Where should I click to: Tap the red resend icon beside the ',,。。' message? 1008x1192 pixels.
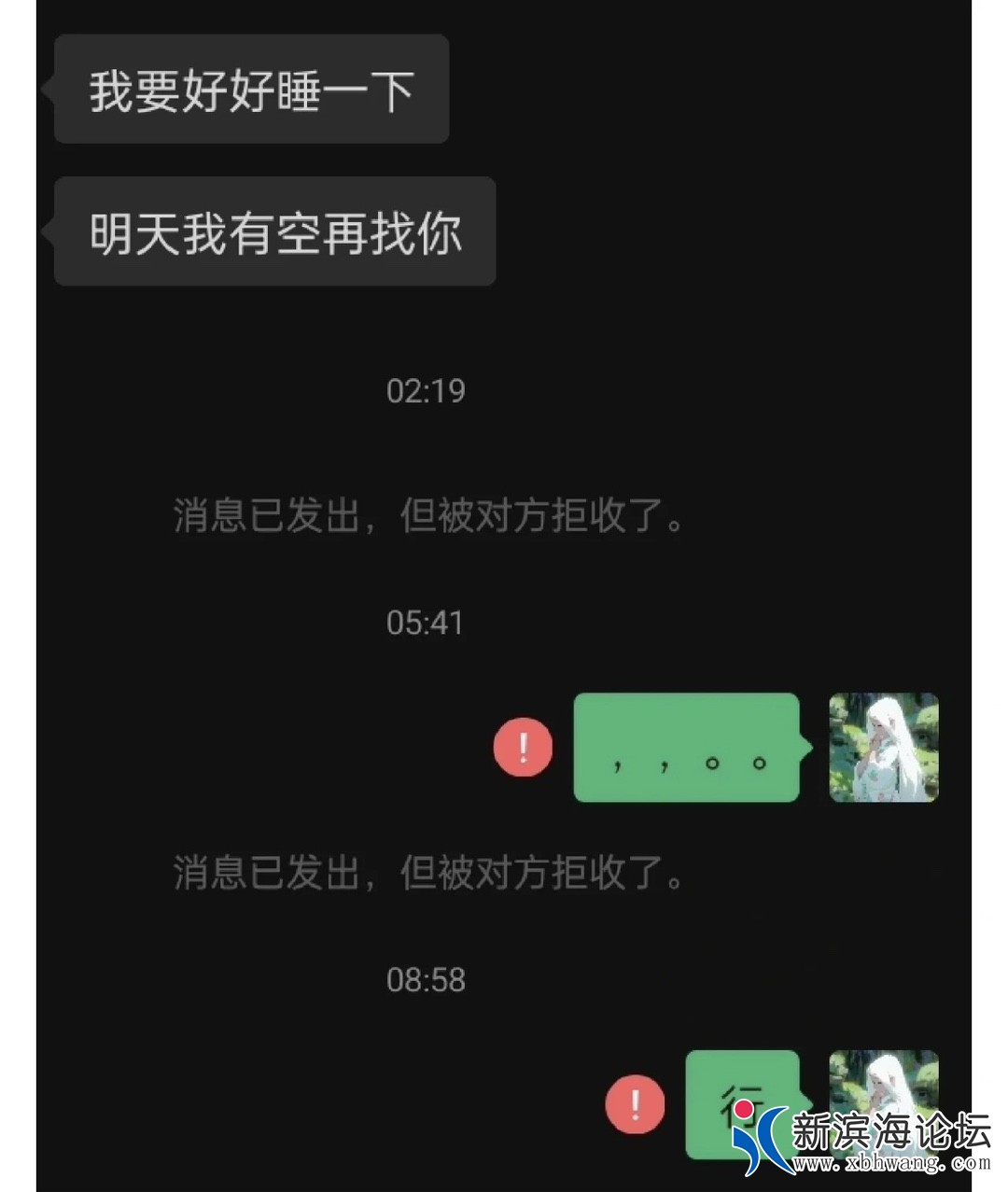point(523,748)
